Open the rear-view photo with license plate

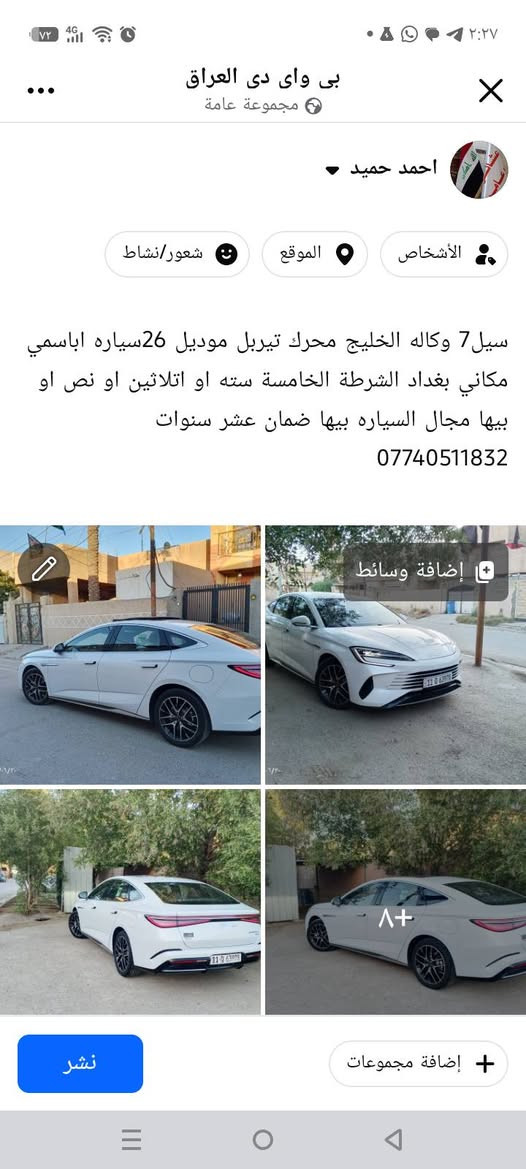click(x=130, y=902)
